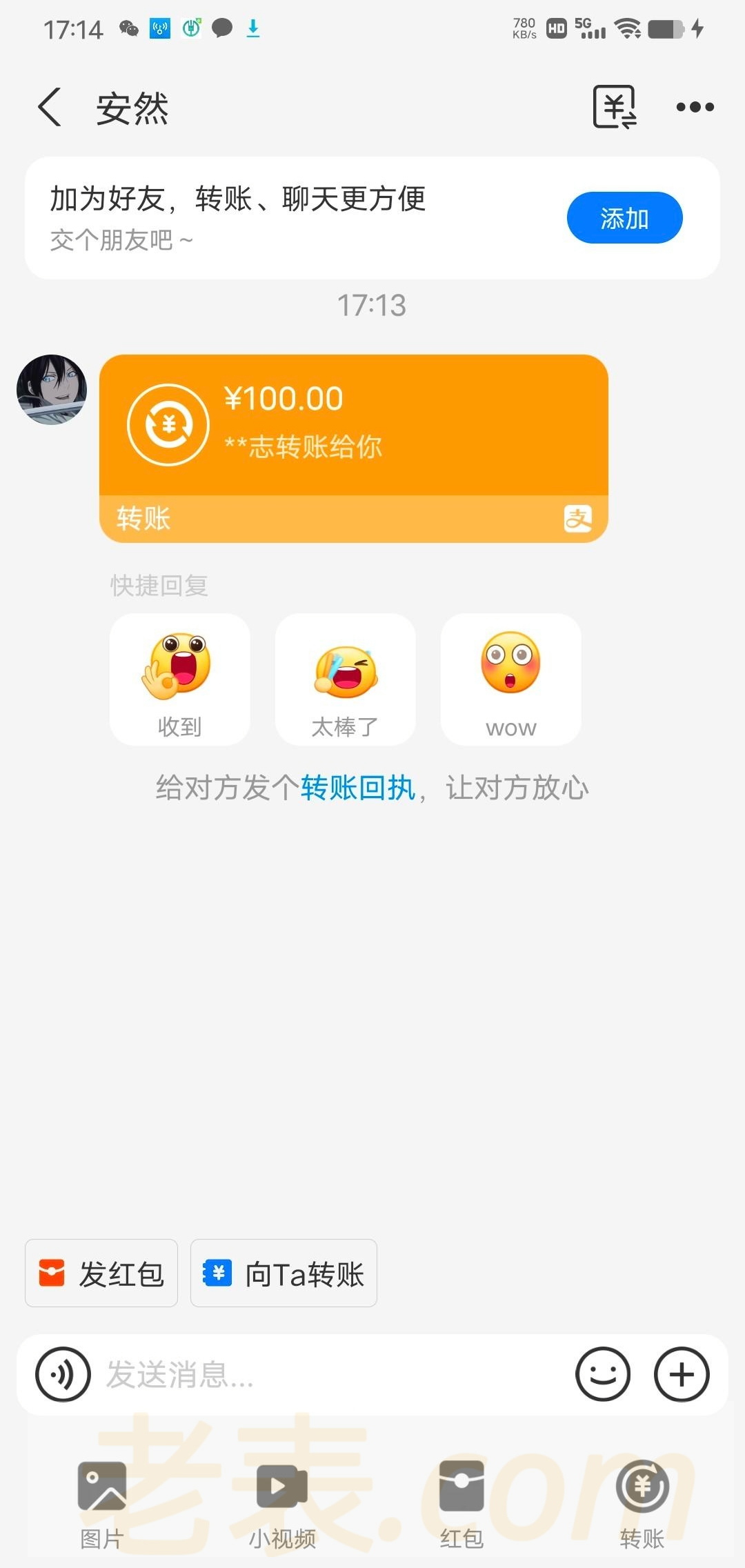Tap the 发红包 chip

tap(101, 1273)
